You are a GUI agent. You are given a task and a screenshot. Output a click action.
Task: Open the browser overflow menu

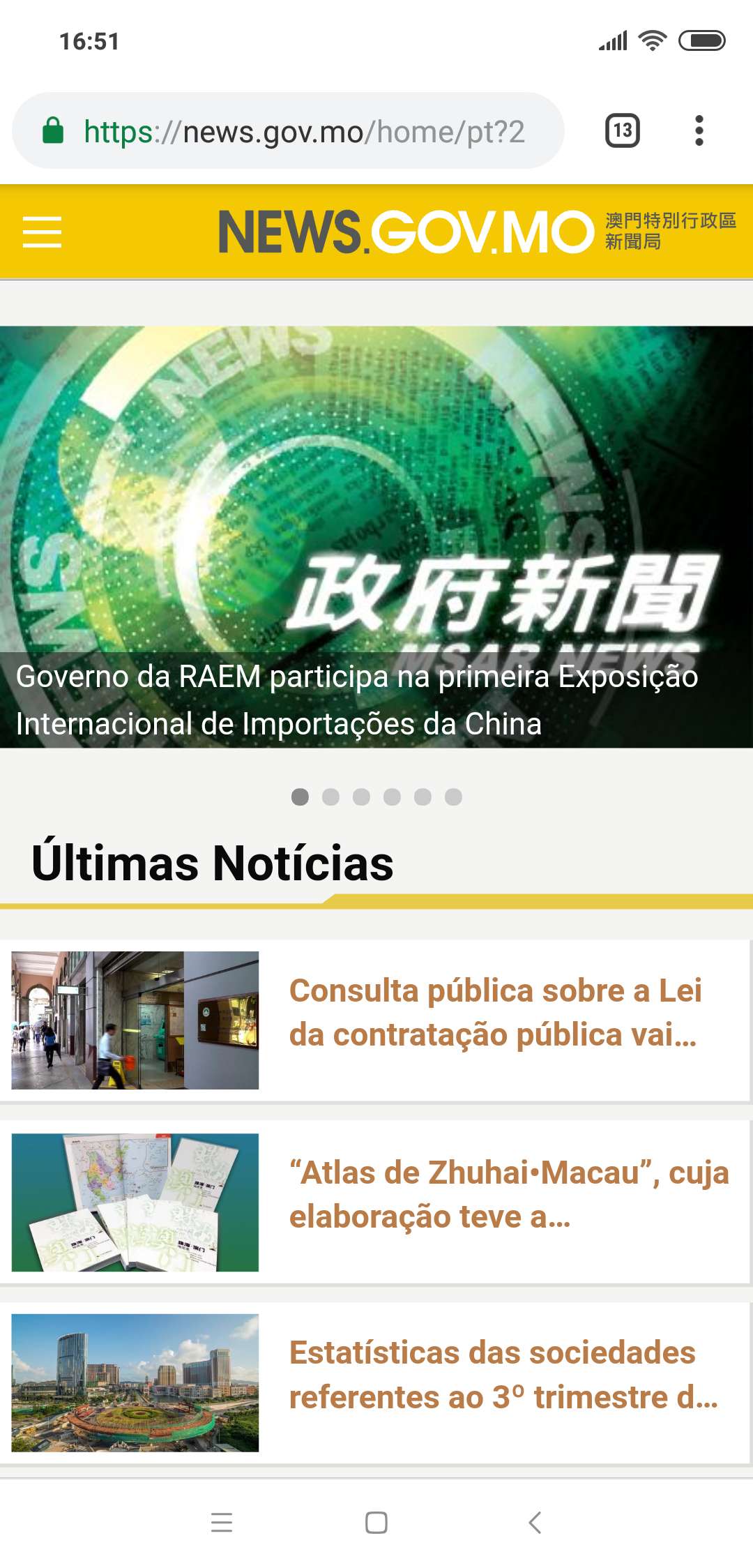coord(699,130)
